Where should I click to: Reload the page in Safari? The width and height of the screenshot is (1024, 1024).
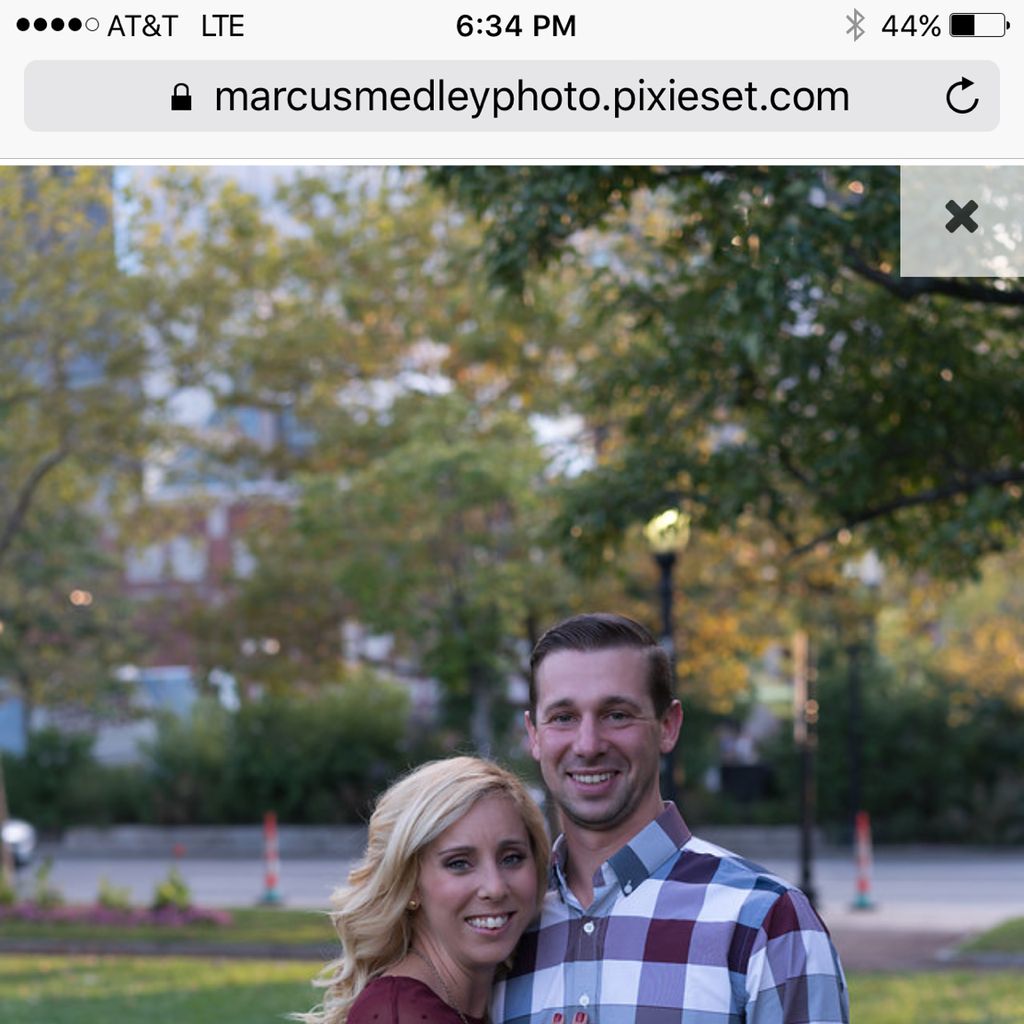(962, 96)
